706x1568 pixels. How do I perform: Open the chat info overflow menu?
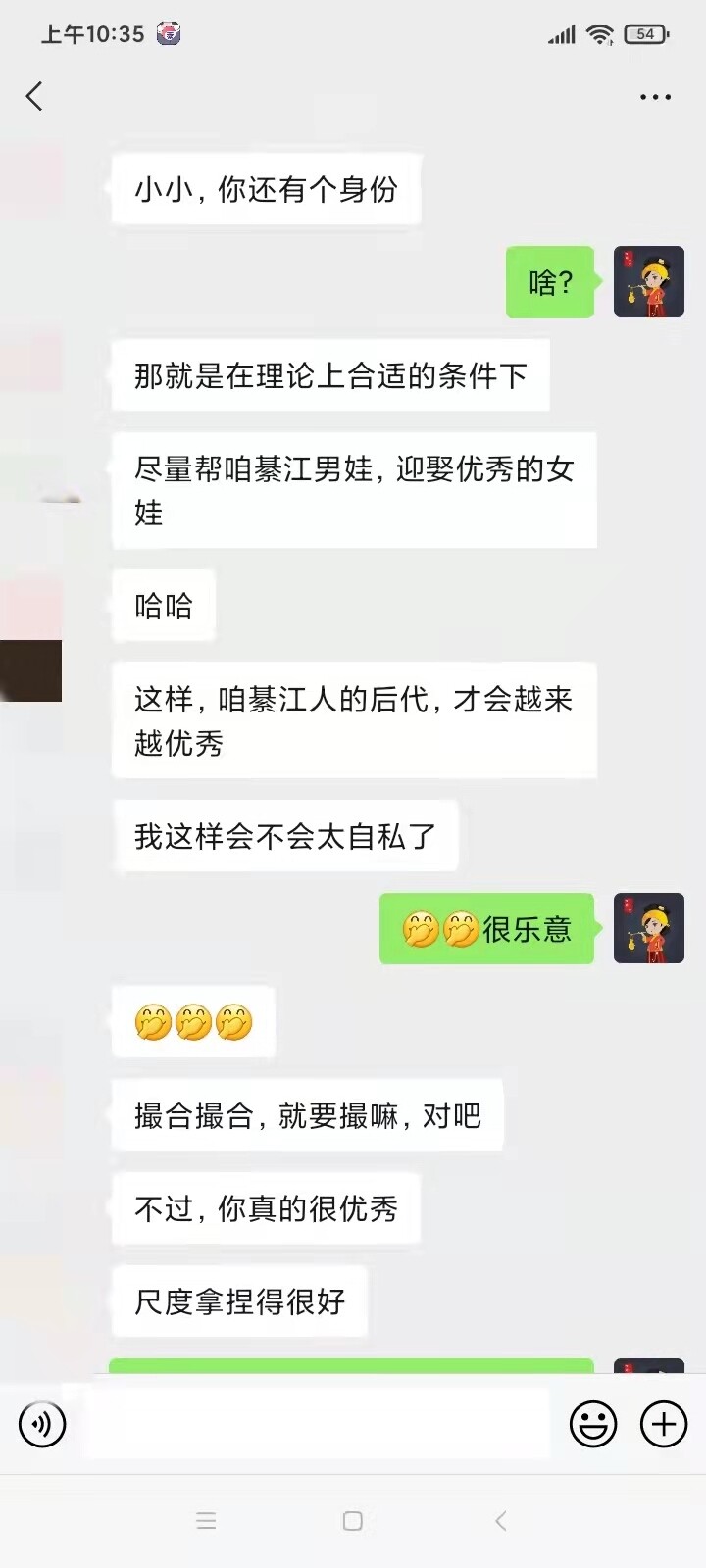point(655,97)
